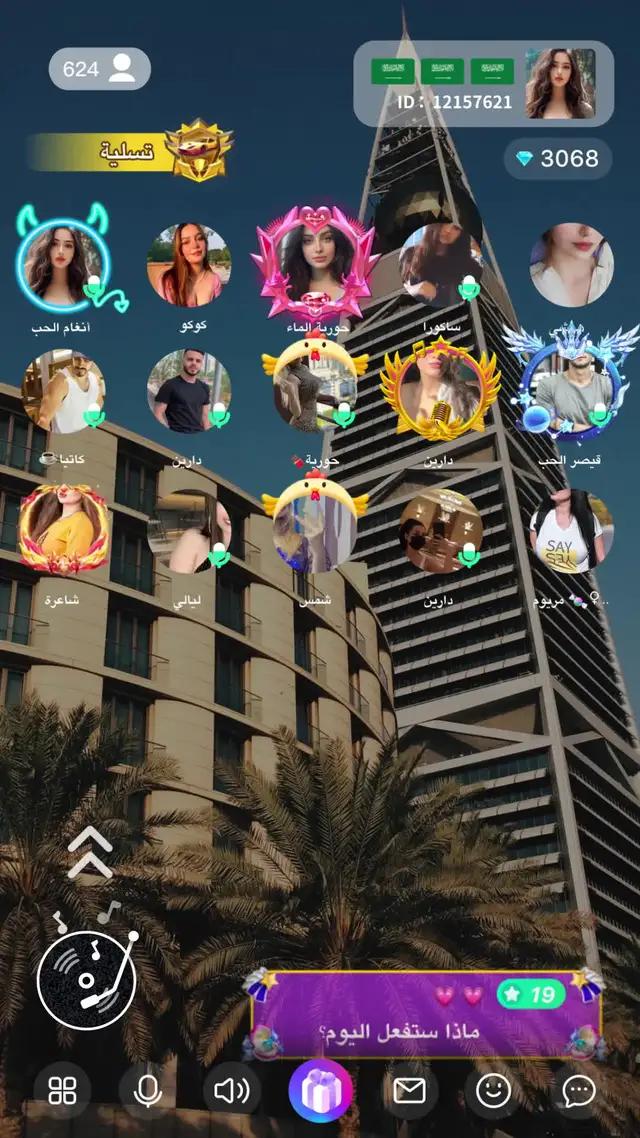640x1138 pixels.
Task: Open the chat bubble to comment
Action: click(579, 1090)
